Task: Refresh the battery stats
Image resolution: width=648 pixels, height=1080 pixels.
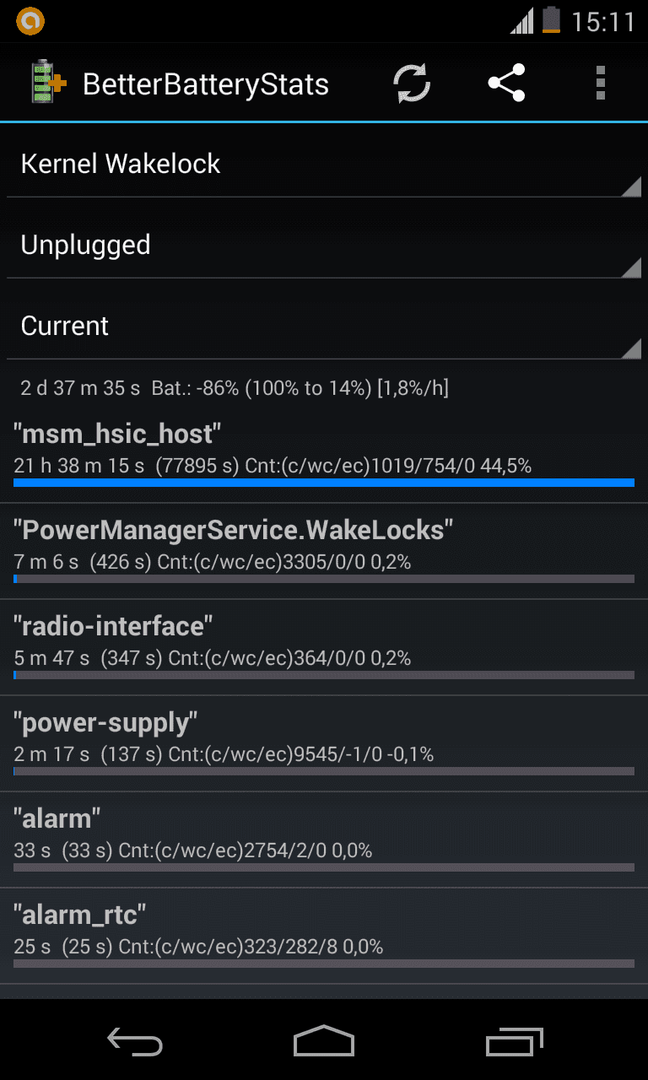Action: click(x=412, y=83)
